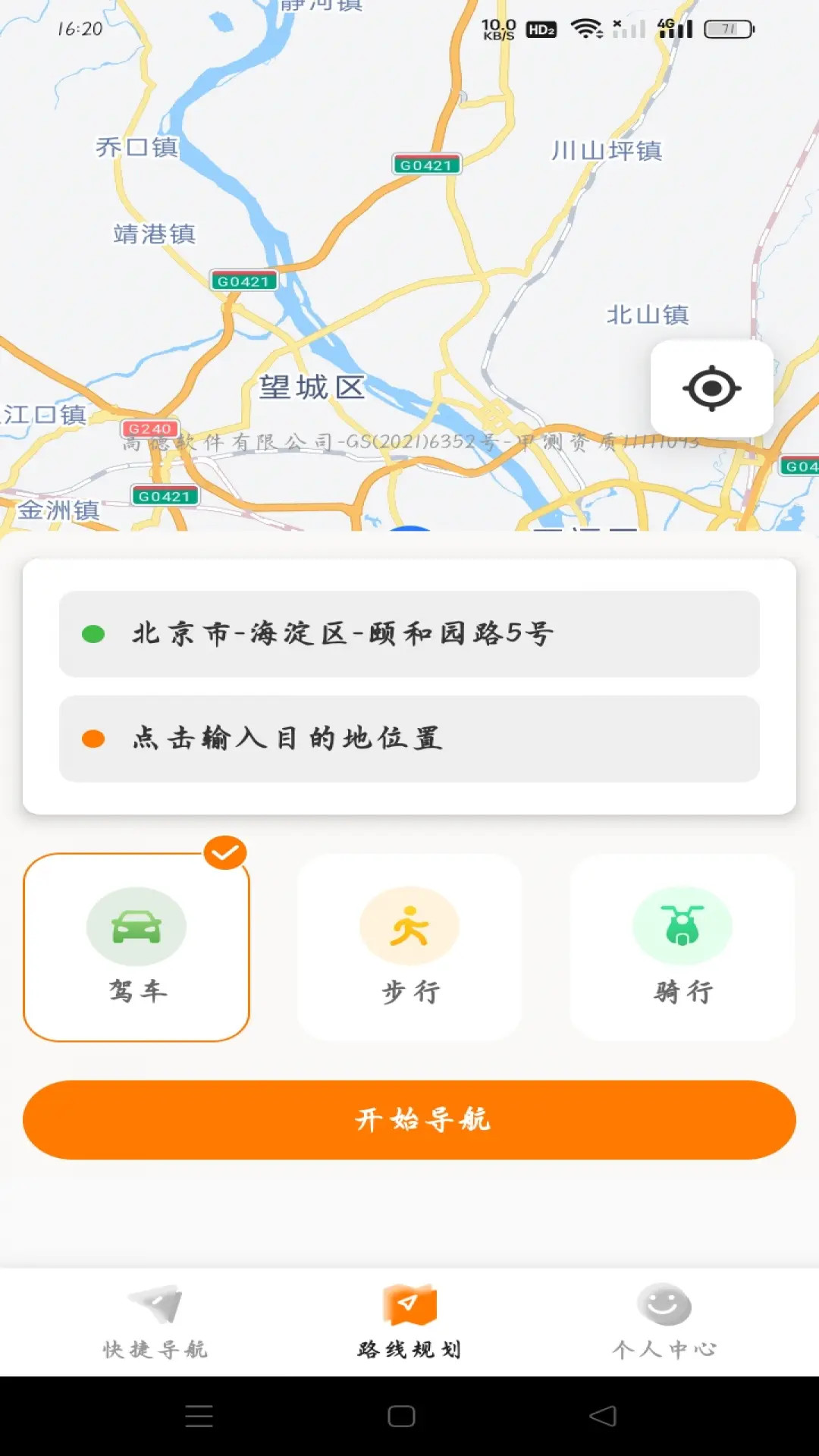Go to the system home screen

tap(401, 1416)
